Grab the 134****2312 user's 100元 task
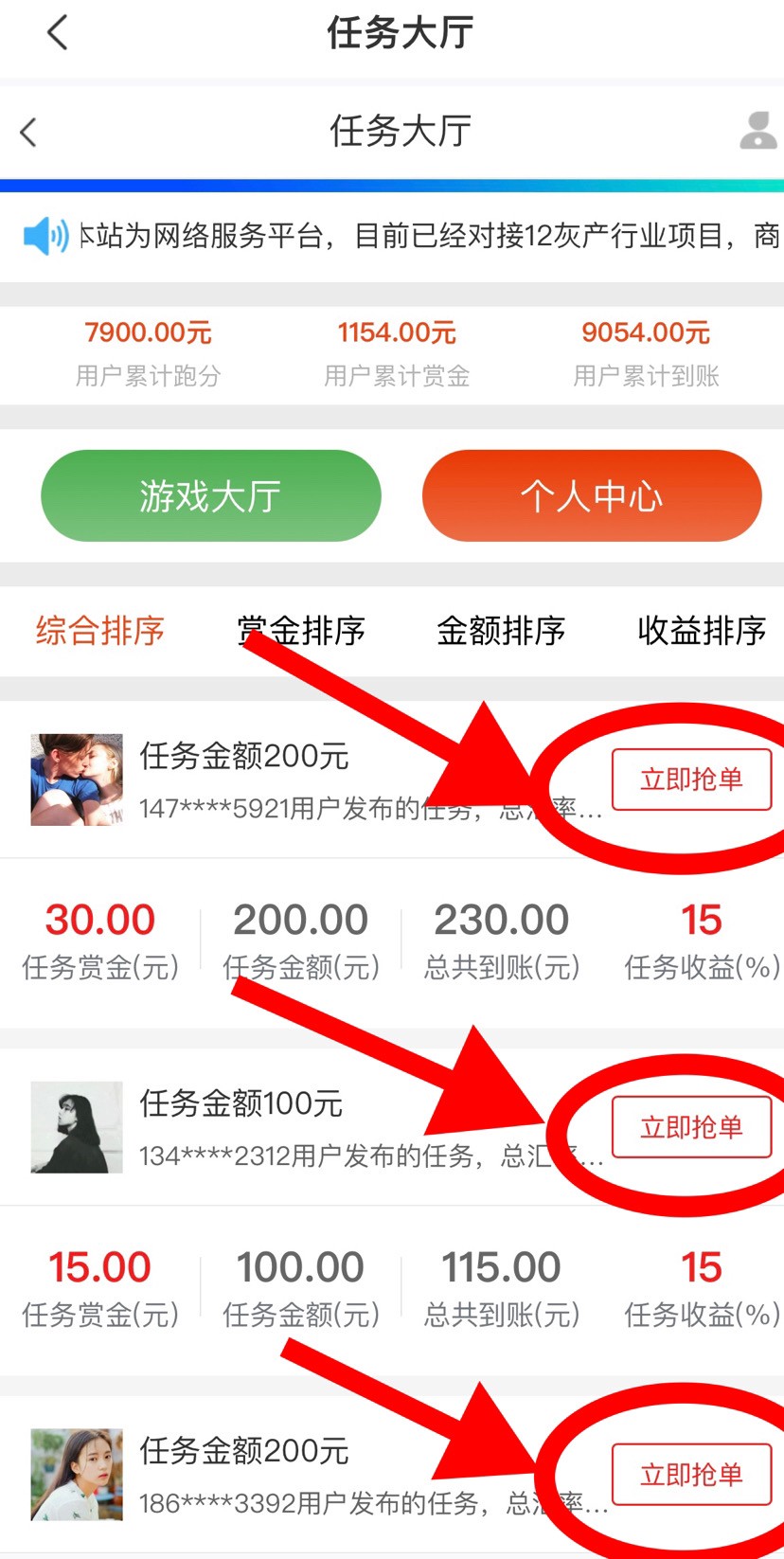Screen dimensions: 784x1559 (691, 1127)
